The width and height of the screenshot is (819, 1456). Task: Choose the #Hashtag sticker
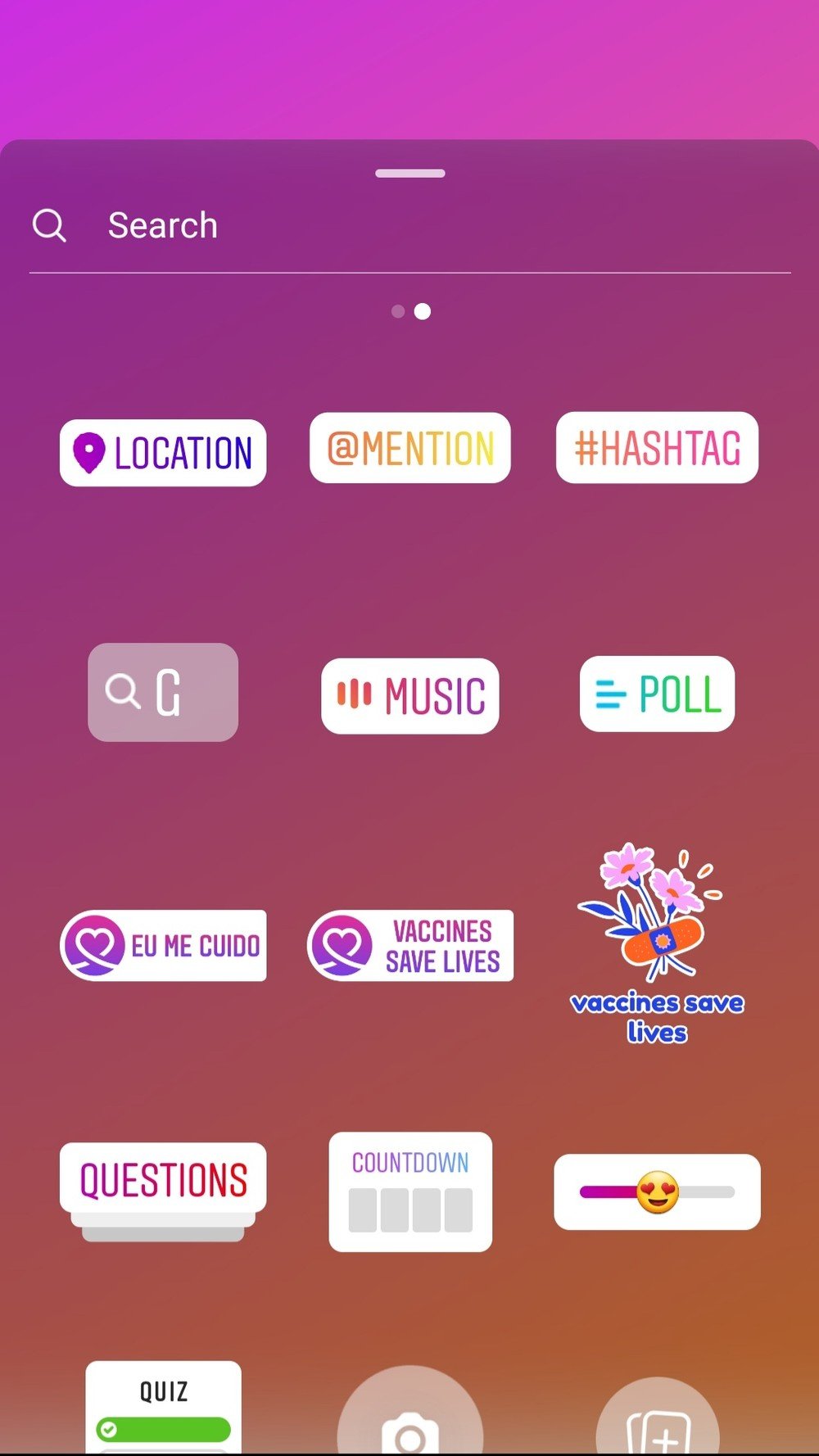click(x=657, y=448)
